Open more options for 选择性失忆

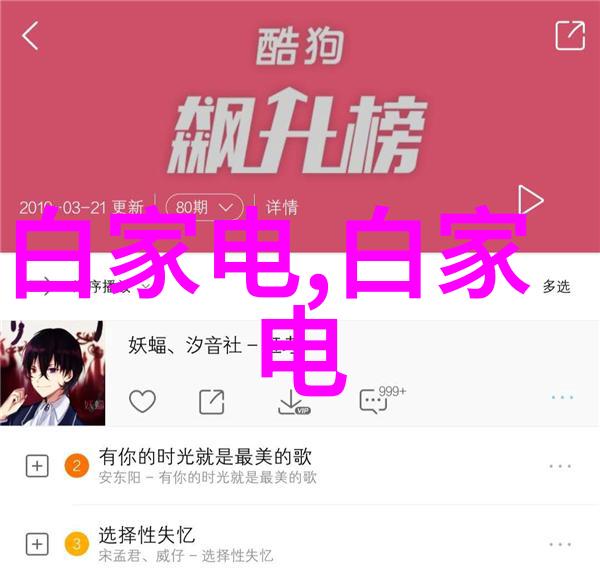(x=560, y=544)
